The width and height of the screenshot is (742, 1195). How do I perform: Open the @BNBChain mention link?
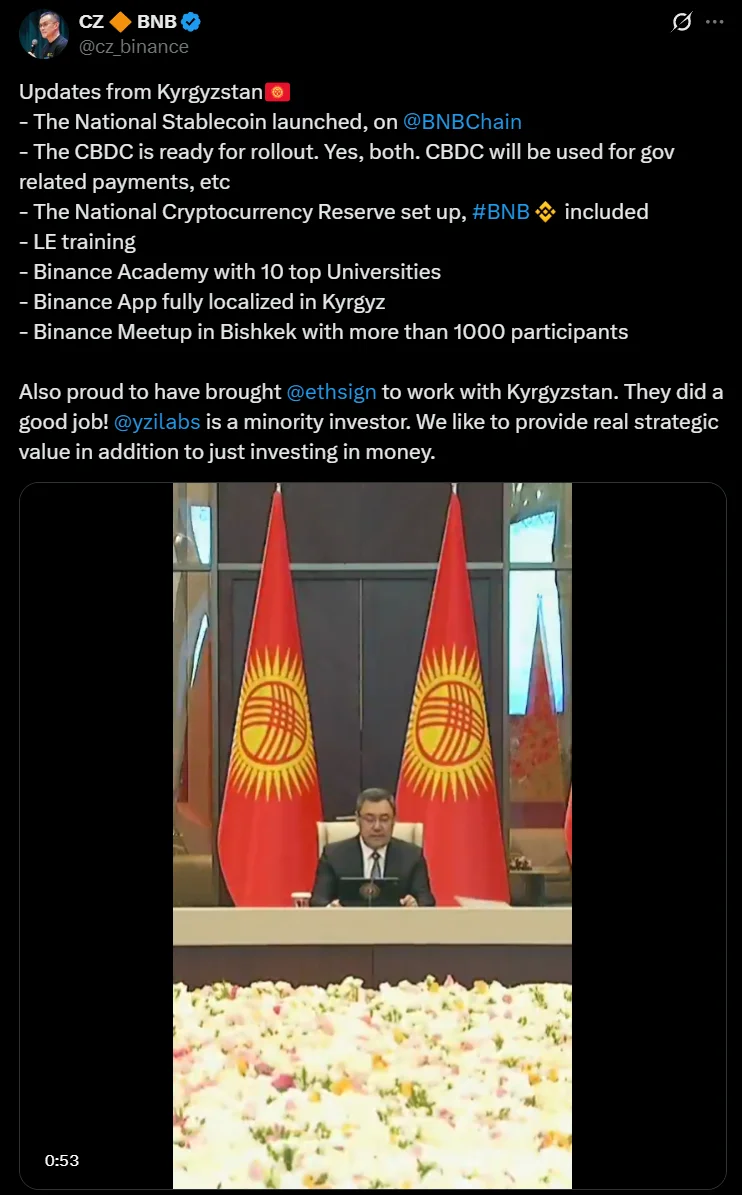click(x=462, y=122)
